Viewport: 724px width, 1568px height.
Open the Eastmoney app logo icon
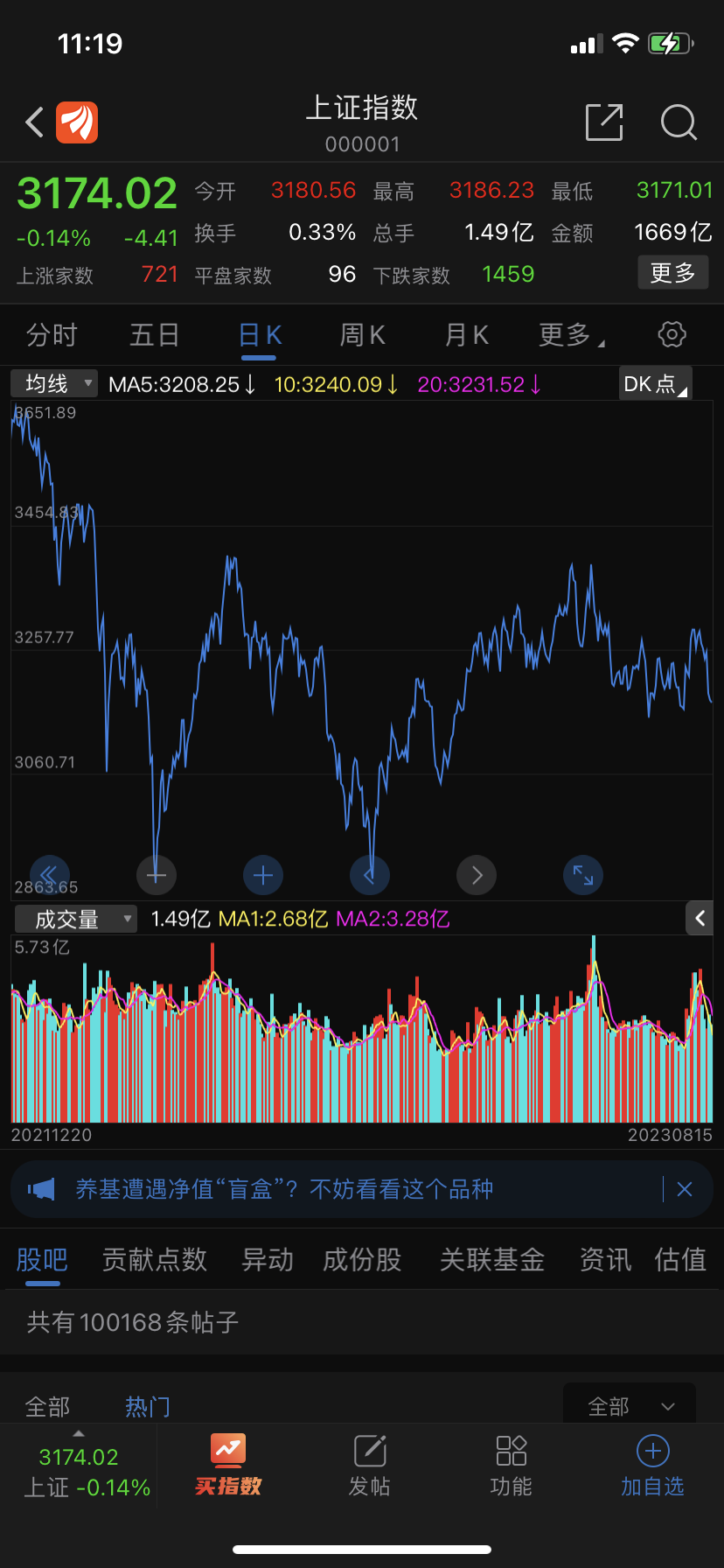[x=75, y=122]
